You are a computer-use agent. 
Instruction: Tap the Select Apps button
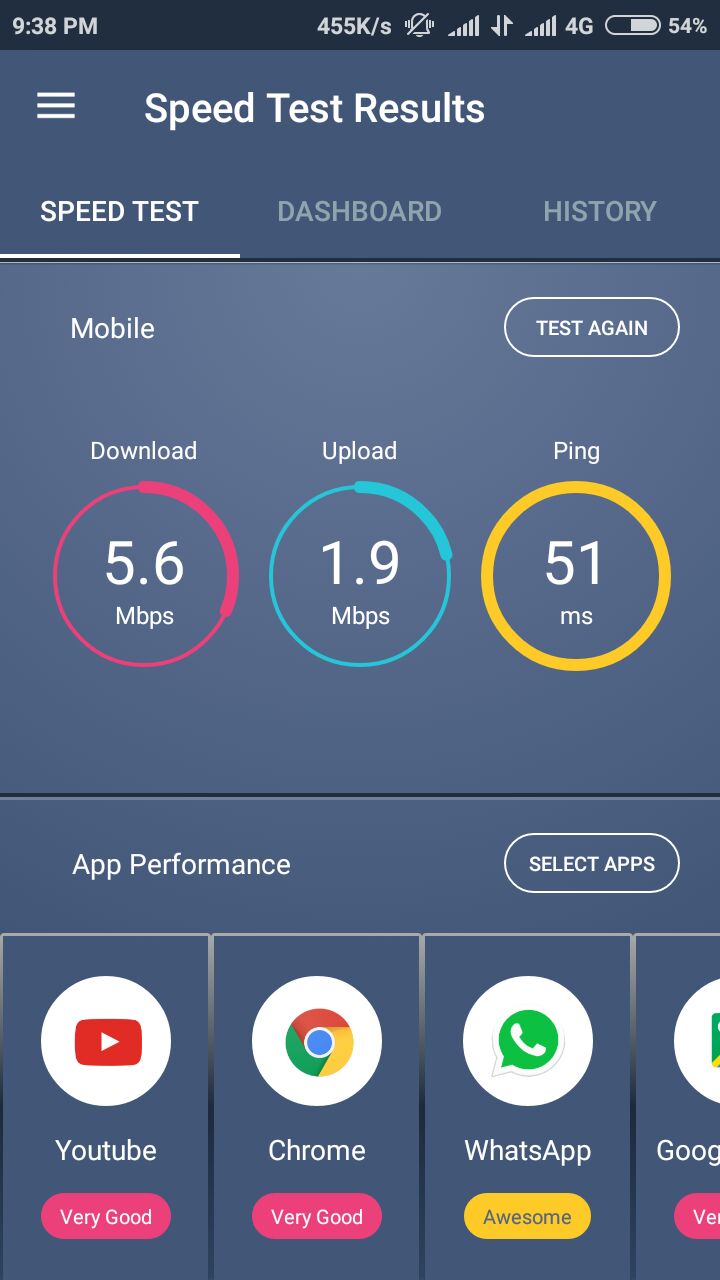coord(592,863)
